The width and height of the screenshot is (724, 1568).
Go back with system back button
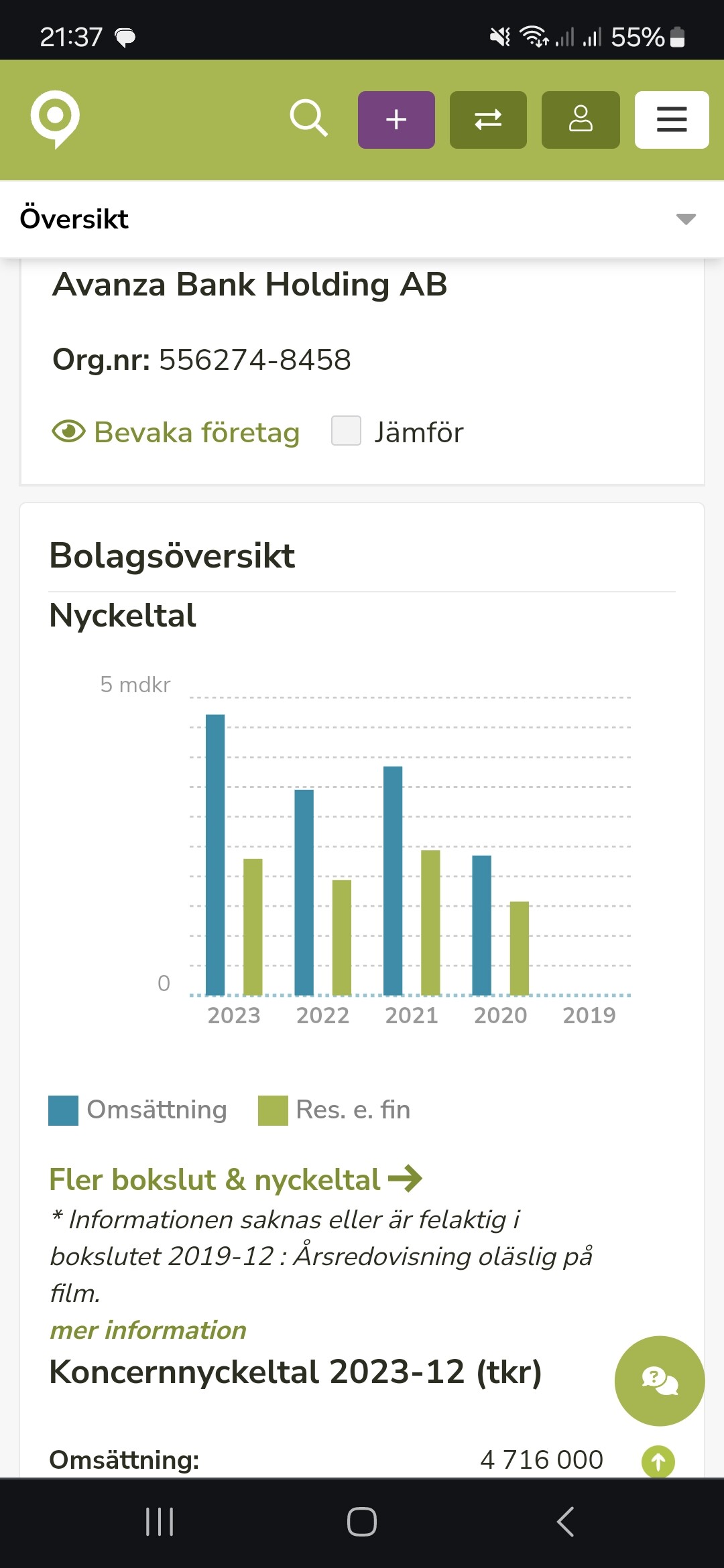coord(565,1522)
